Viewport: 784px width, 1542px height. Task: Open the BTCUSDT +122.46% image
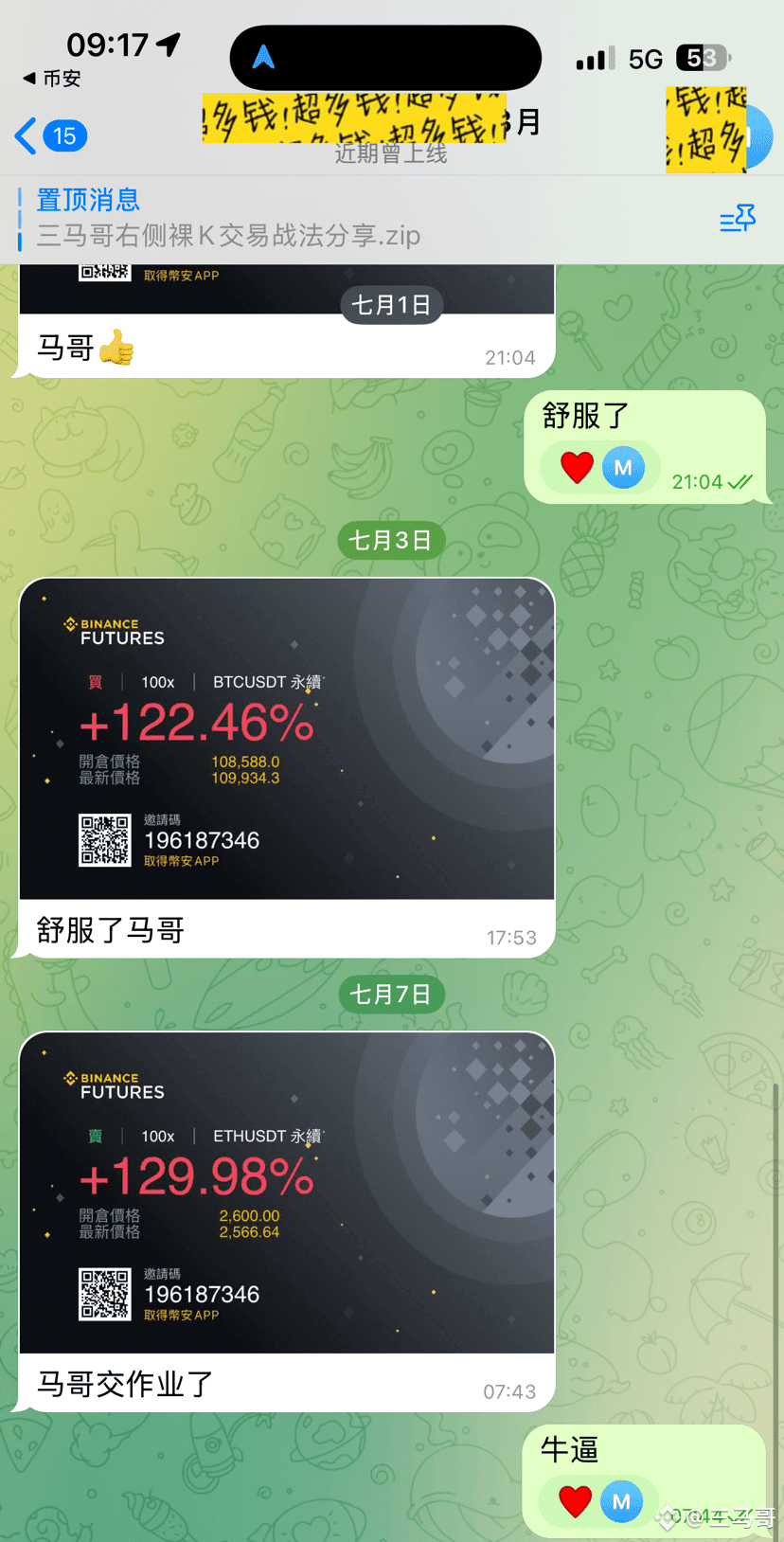coord(286,739)
